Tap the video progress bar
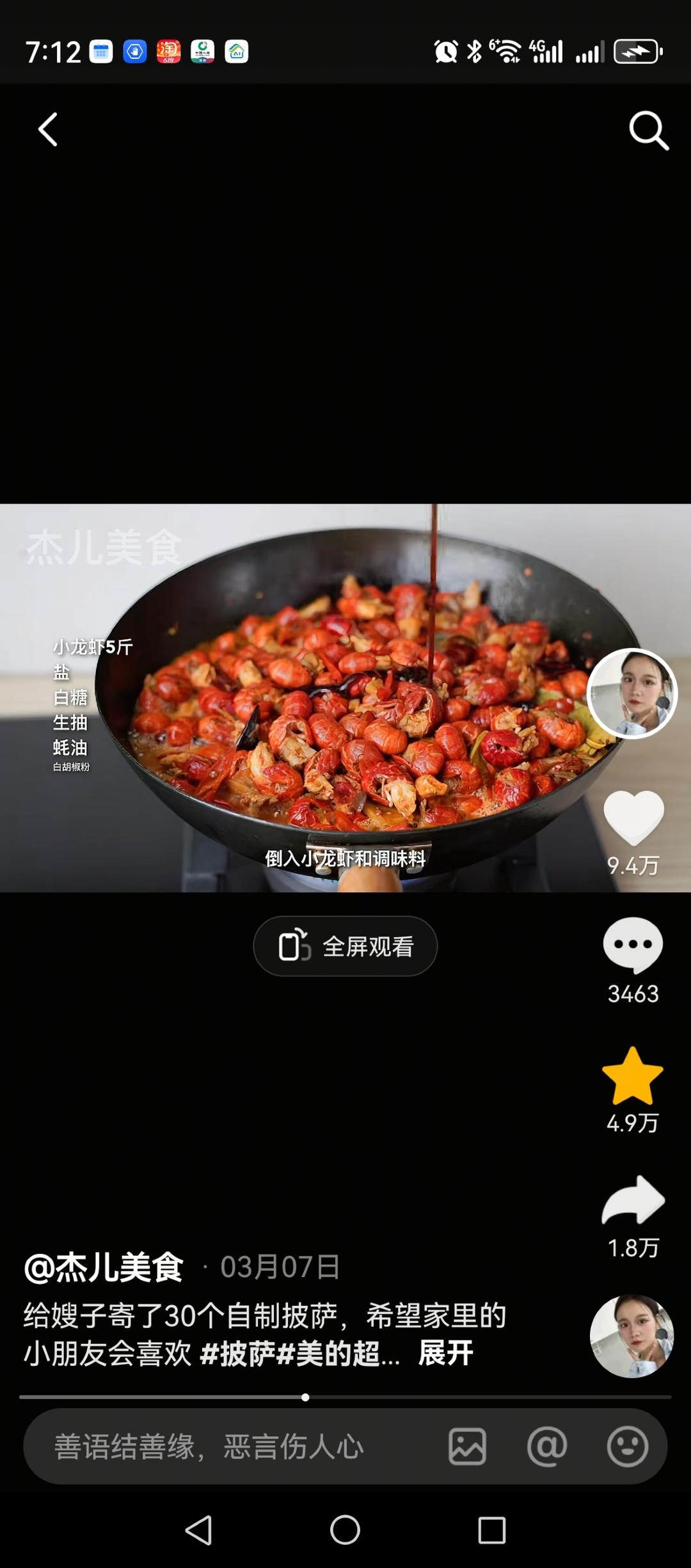 click(x=345, y=1397)
